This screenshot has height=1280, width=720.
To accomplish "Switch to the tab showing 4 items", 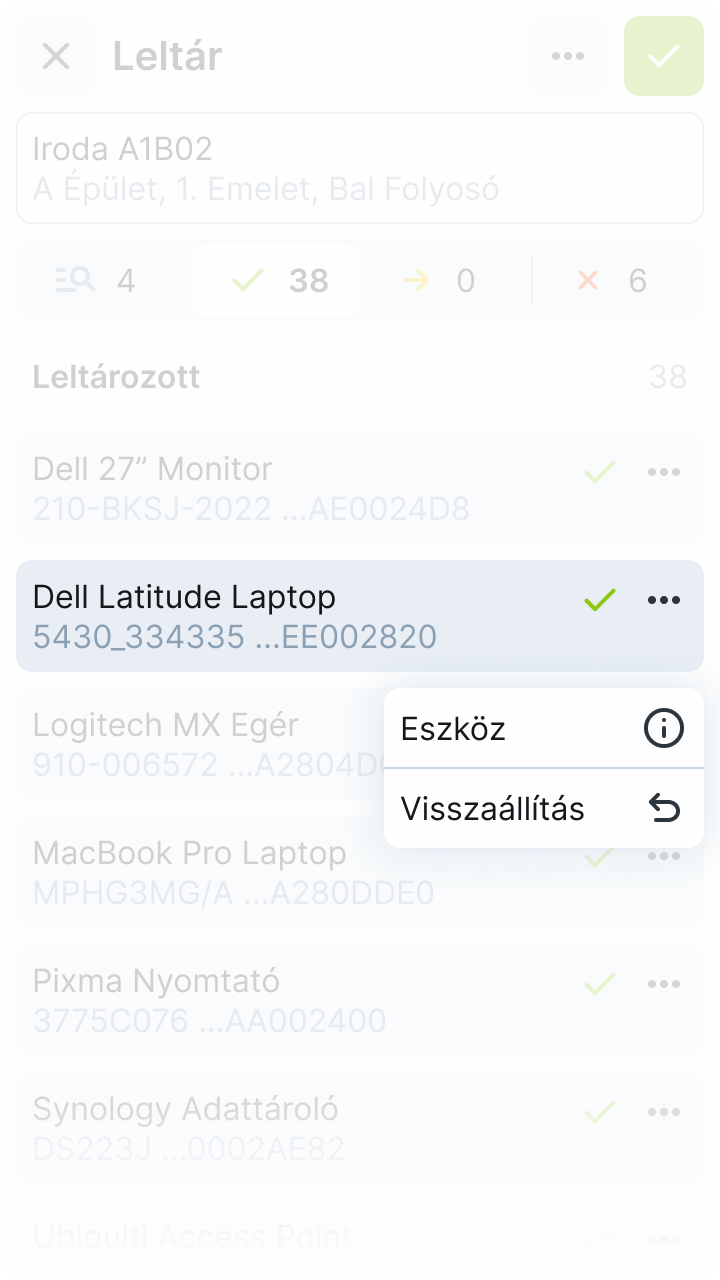I will coord(97,281).
